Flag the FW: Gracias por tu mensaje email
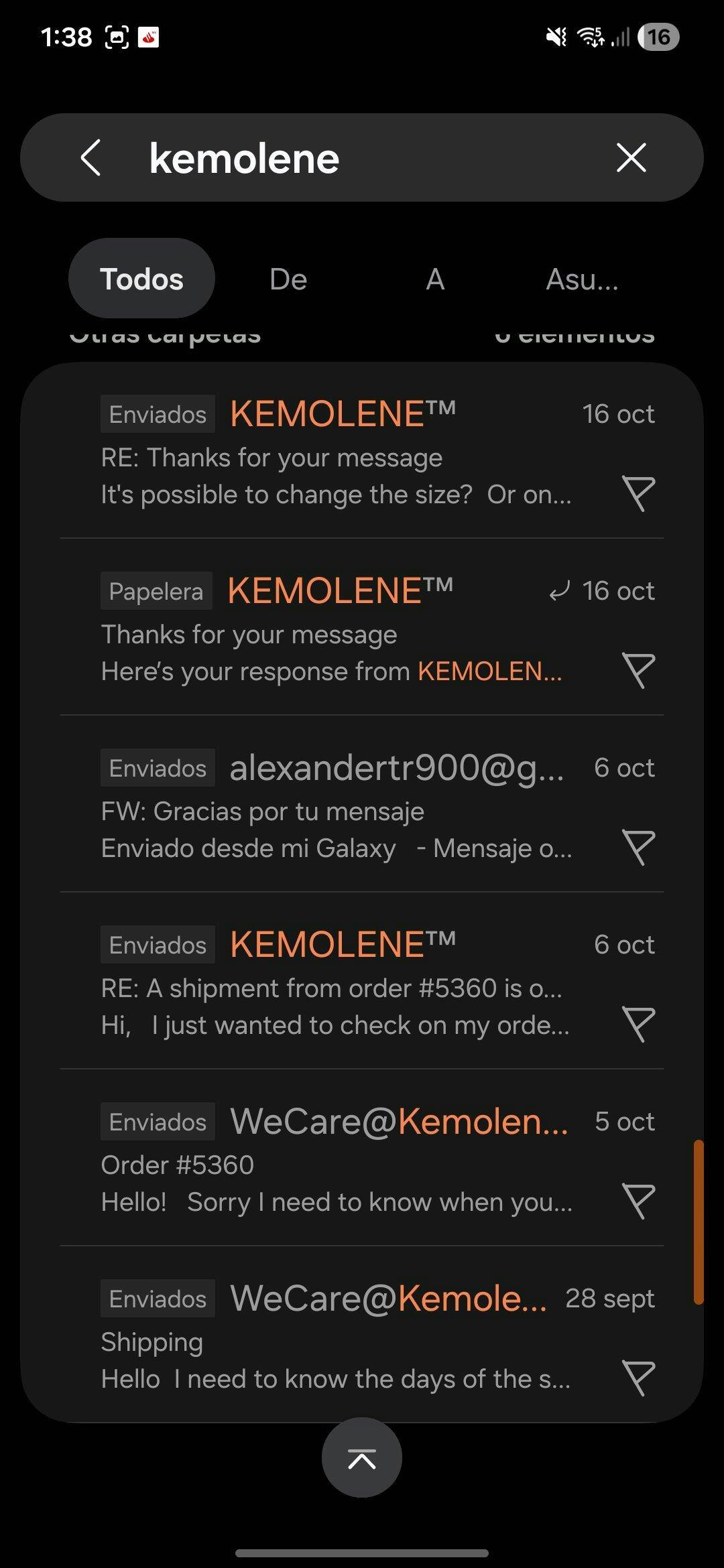 pyautogui.click(x=638, y=848)
